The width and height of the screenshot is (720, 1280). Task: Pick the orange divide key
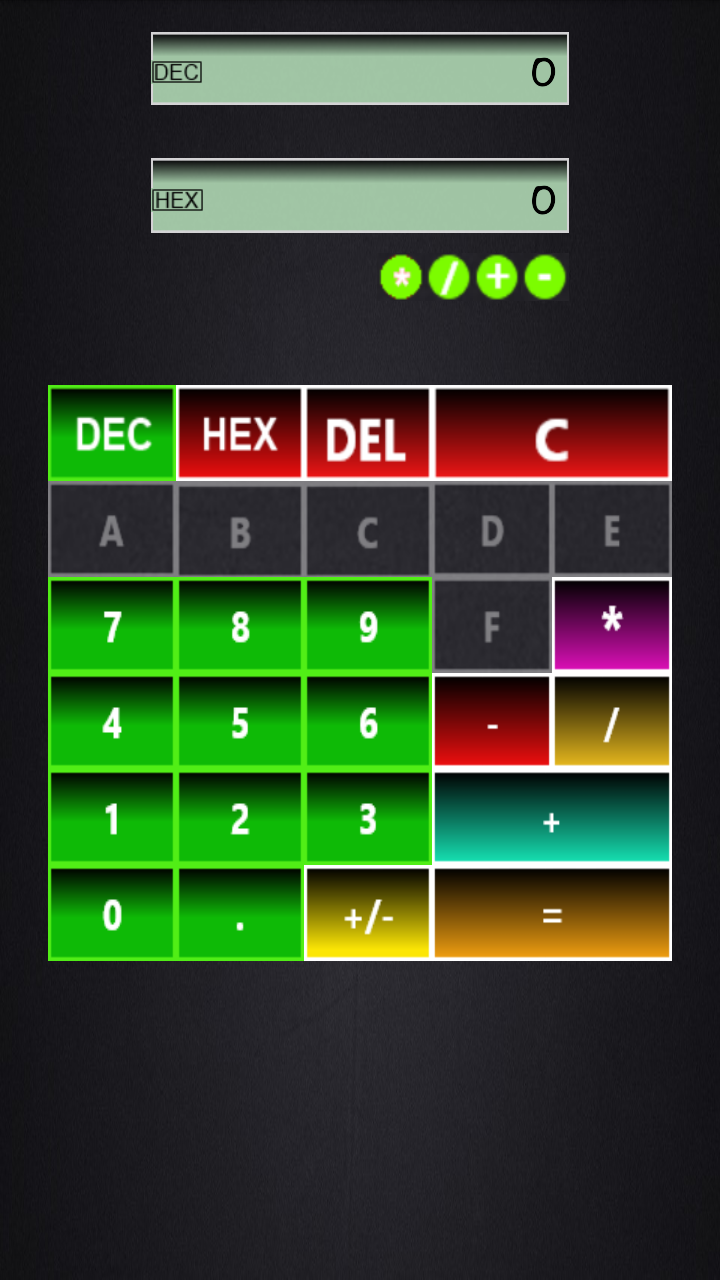click(611, 722)
